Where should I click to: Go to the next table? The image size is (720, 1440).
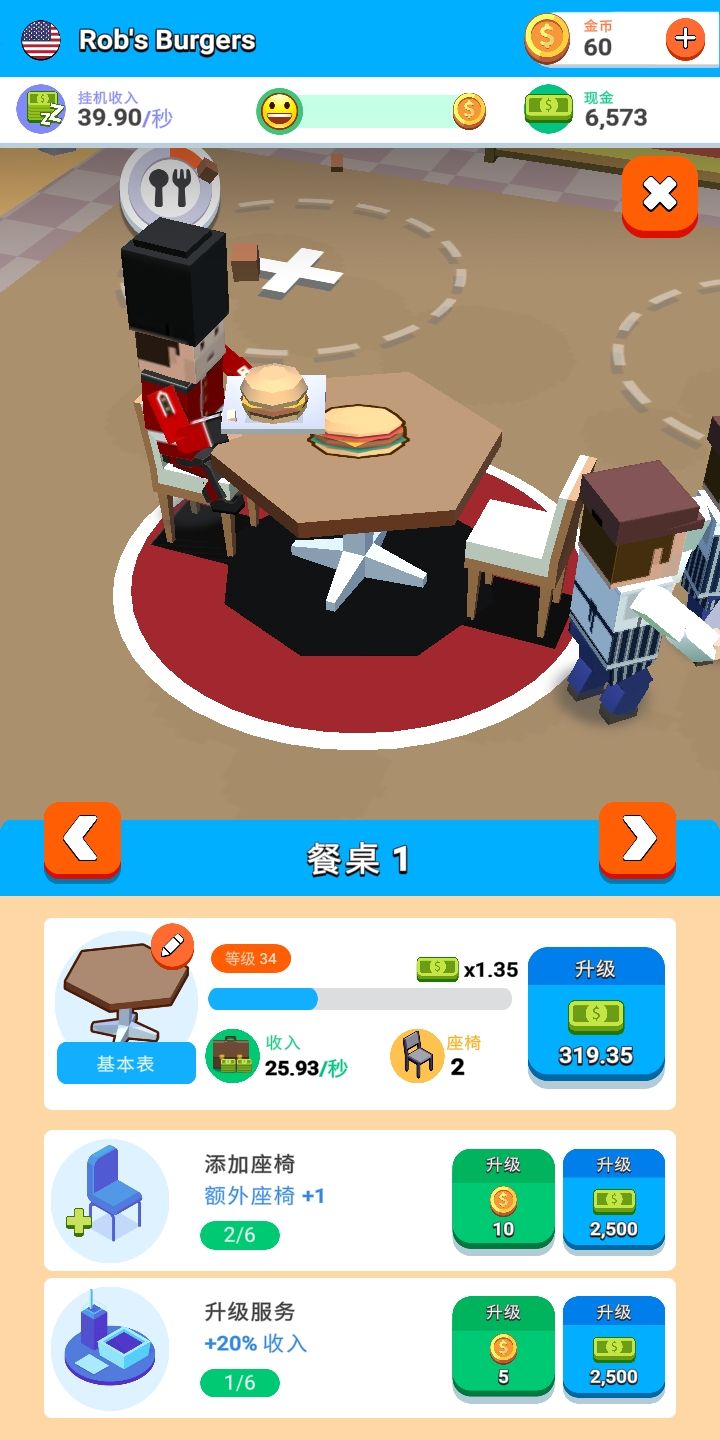(637, 841)
